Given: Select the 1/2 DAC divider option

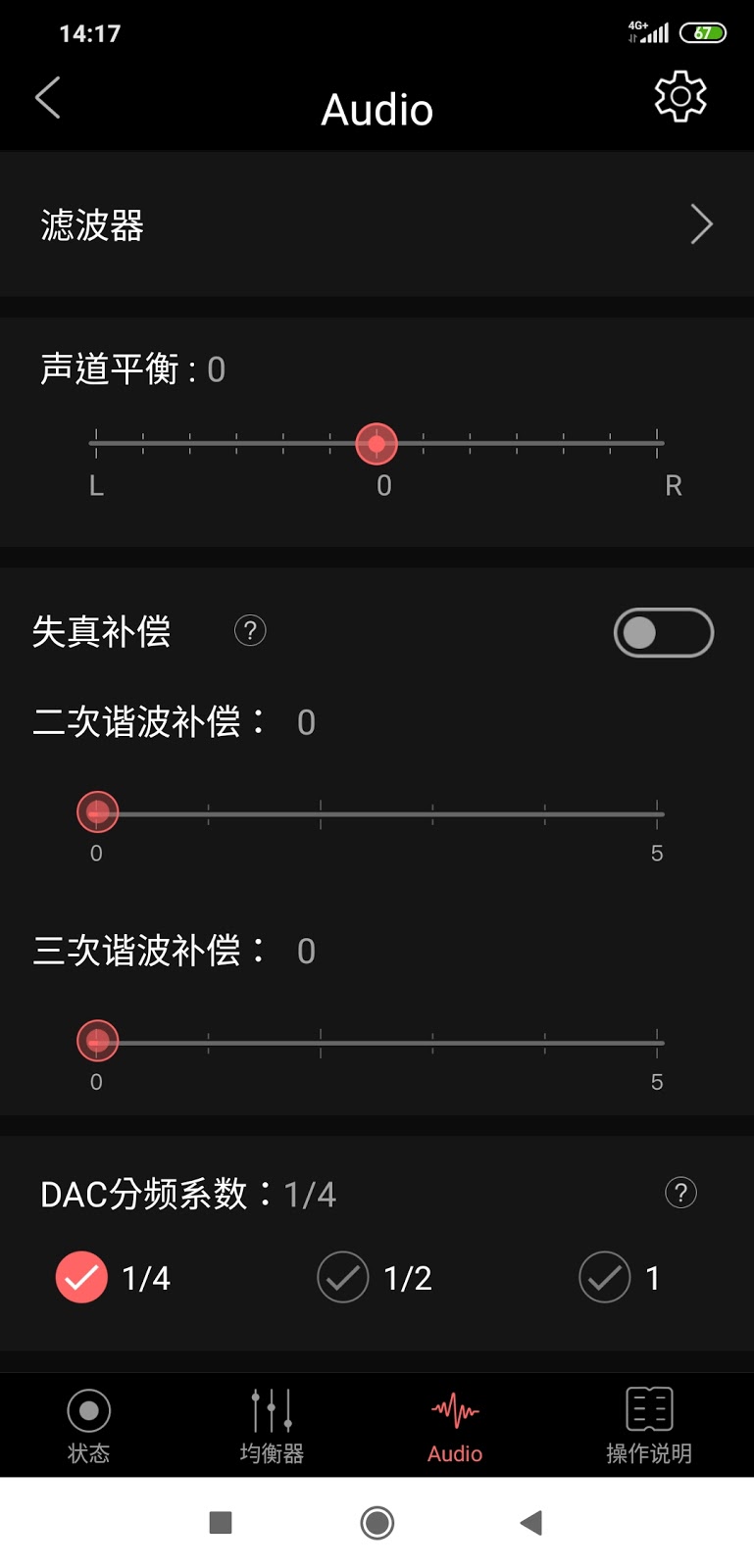Looking at the screenshot, I should coord(343,1277).
